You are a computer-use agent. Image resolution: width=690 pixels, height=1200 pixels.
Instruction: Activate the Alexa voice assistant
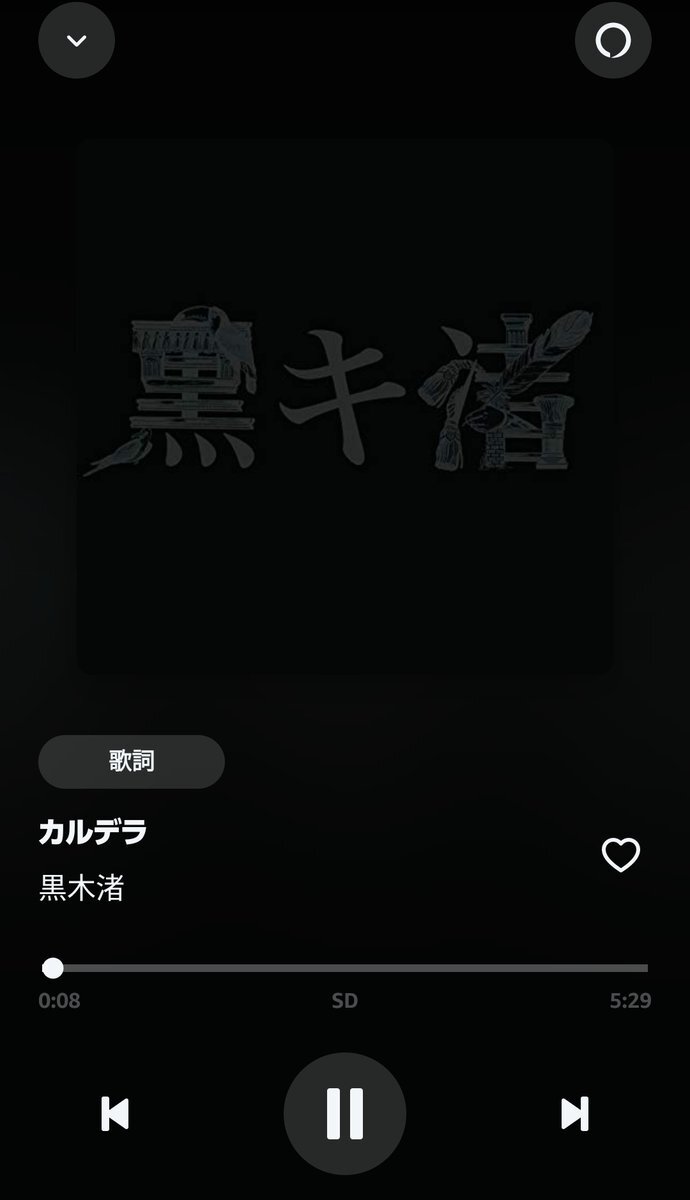(612, 41)
